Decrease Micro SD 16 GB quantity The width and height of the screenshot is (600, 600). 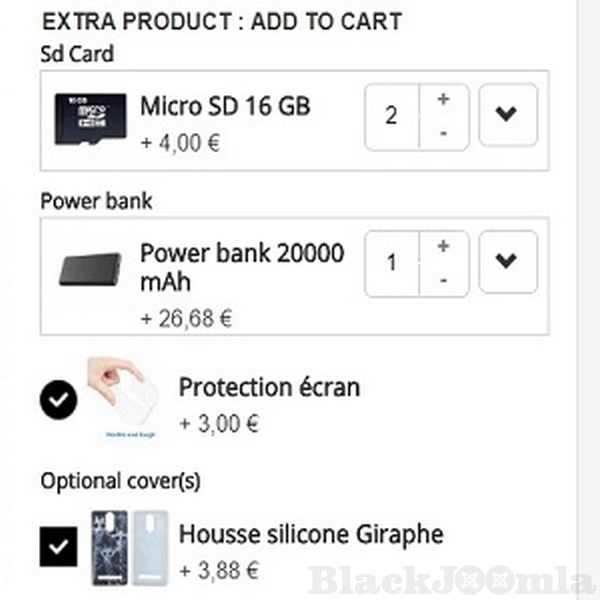click(x=444, y=133)
